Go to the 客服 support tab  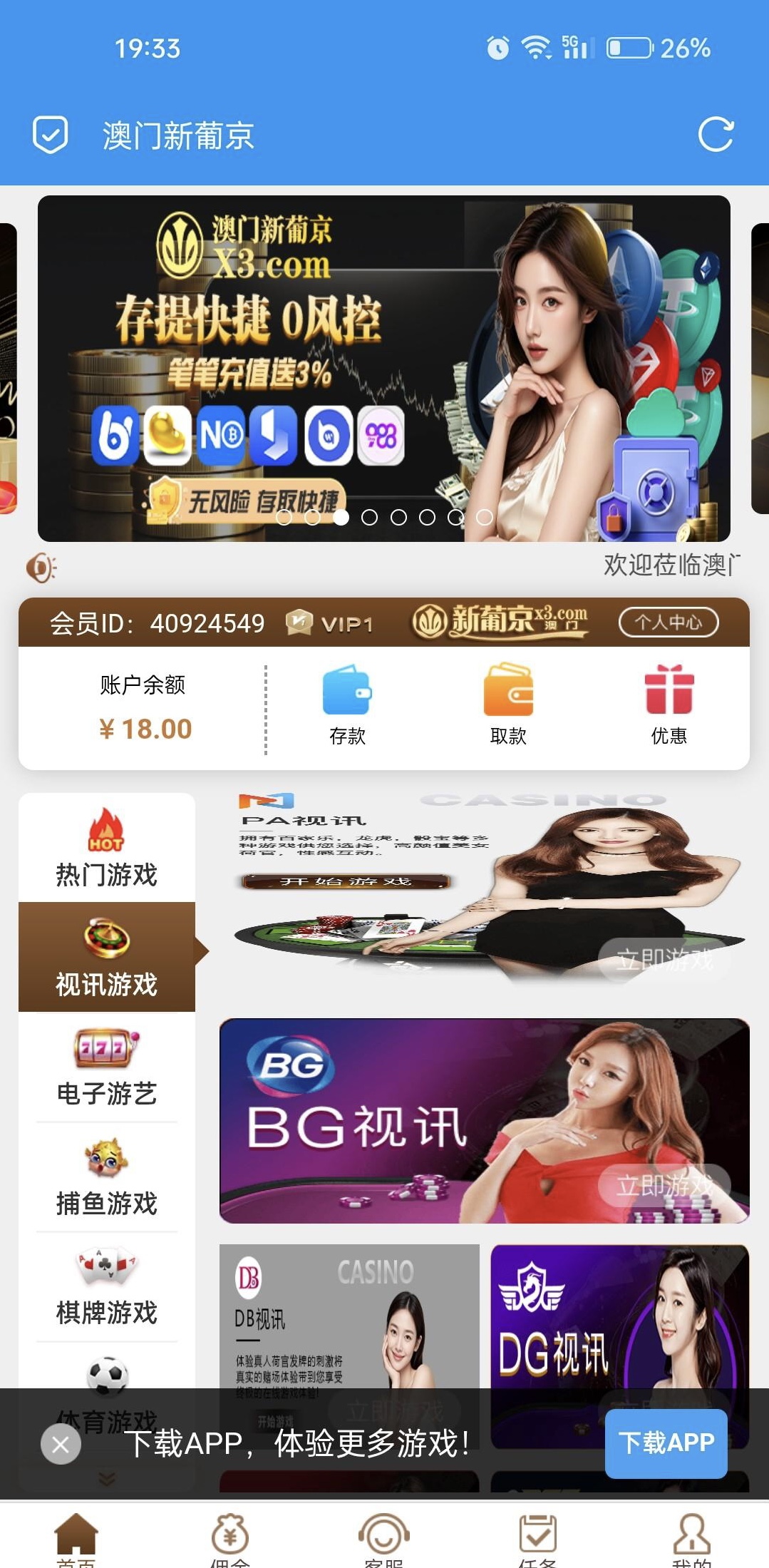click(x=383, y=1540)
